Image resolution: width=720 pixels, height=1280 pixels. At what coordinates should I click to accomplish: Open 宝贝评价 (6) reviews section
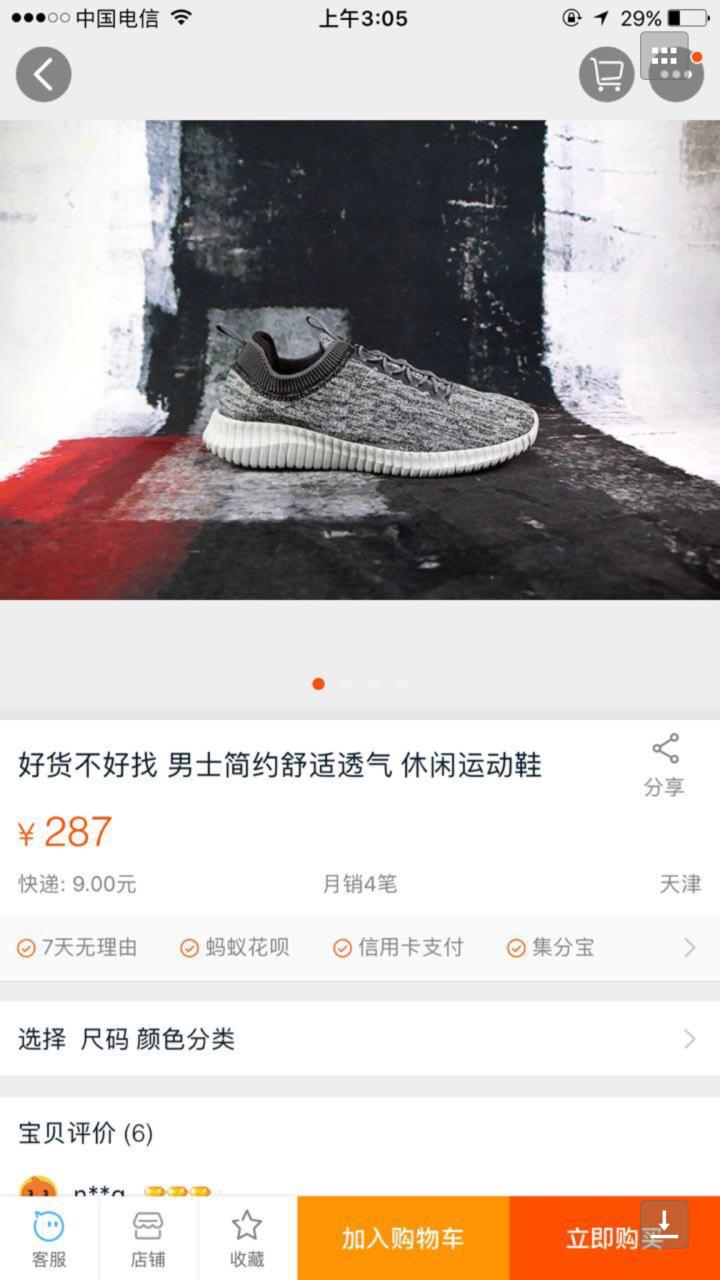pos(78,1133)
